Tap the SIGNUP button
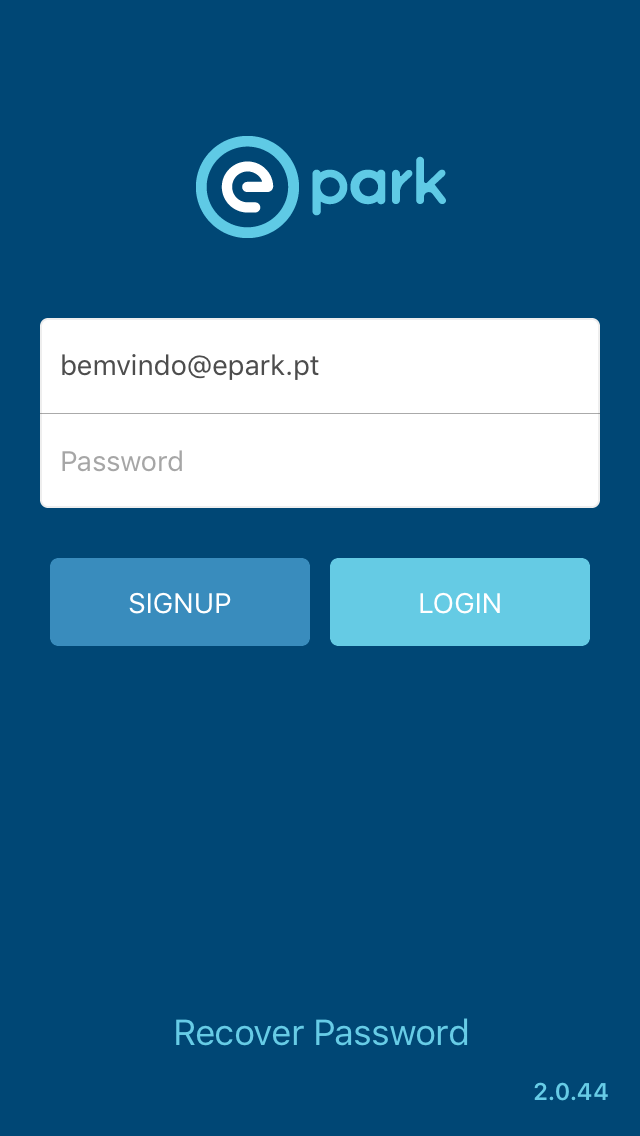Viewport: 640px width, 1136px height. 180,602
